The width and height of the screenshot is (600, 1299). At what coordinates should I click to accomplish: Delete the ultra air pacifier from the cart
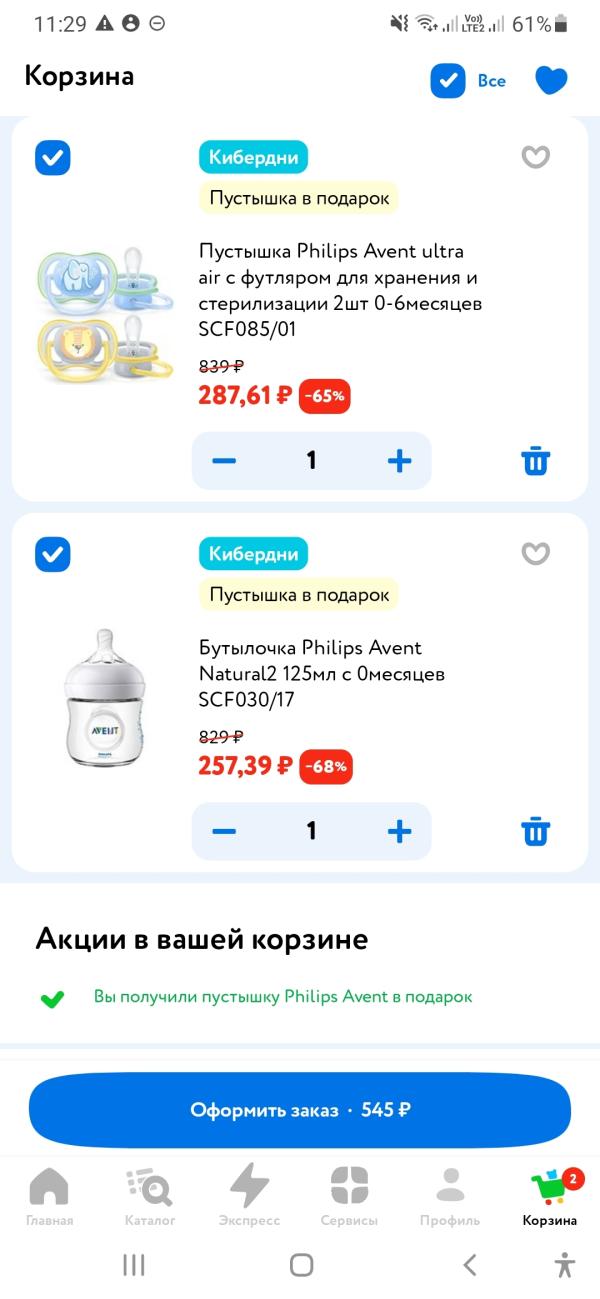(x=536, y=461)
